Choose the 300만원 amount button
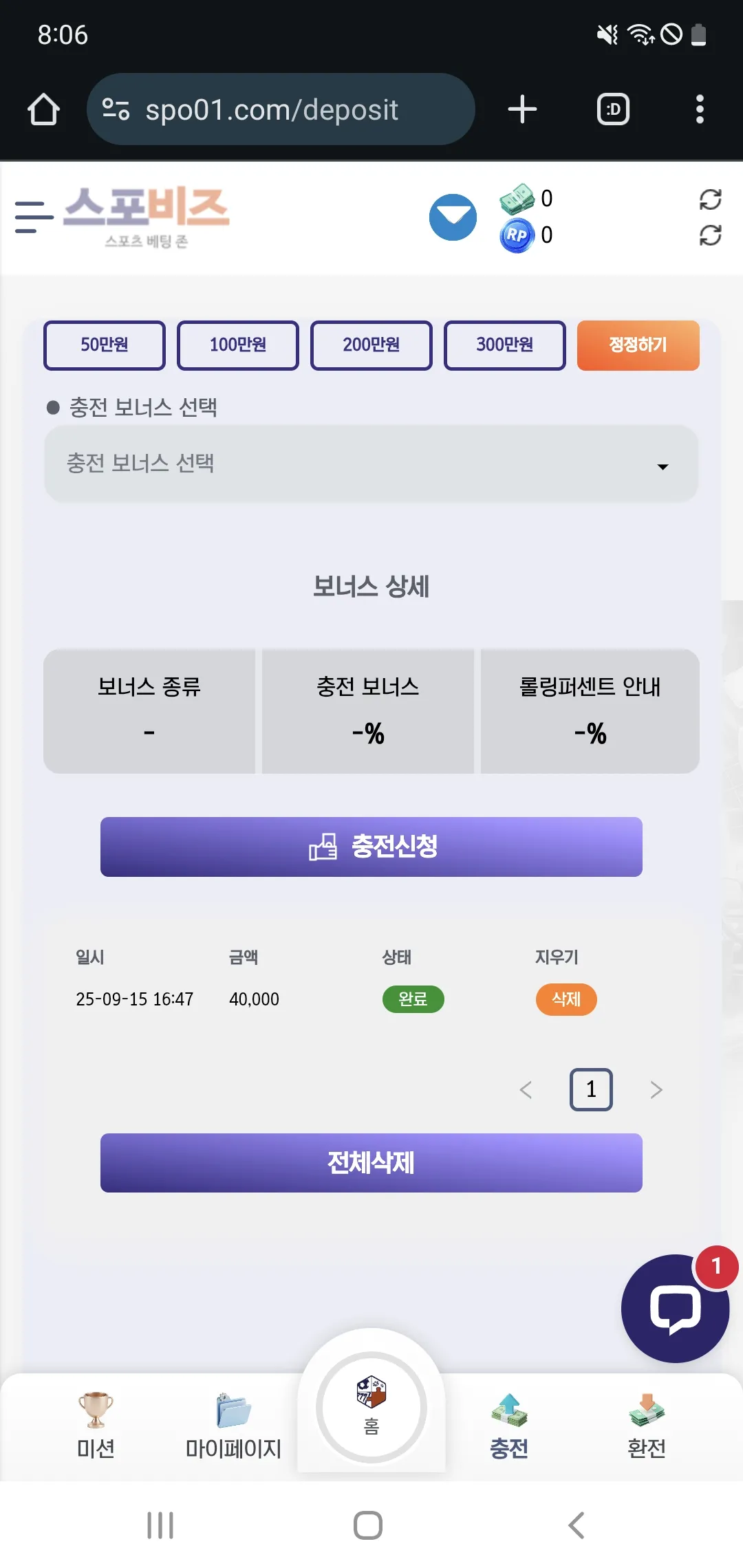Viewport: 743px width, 1568px height. click(x=505, y=345)
